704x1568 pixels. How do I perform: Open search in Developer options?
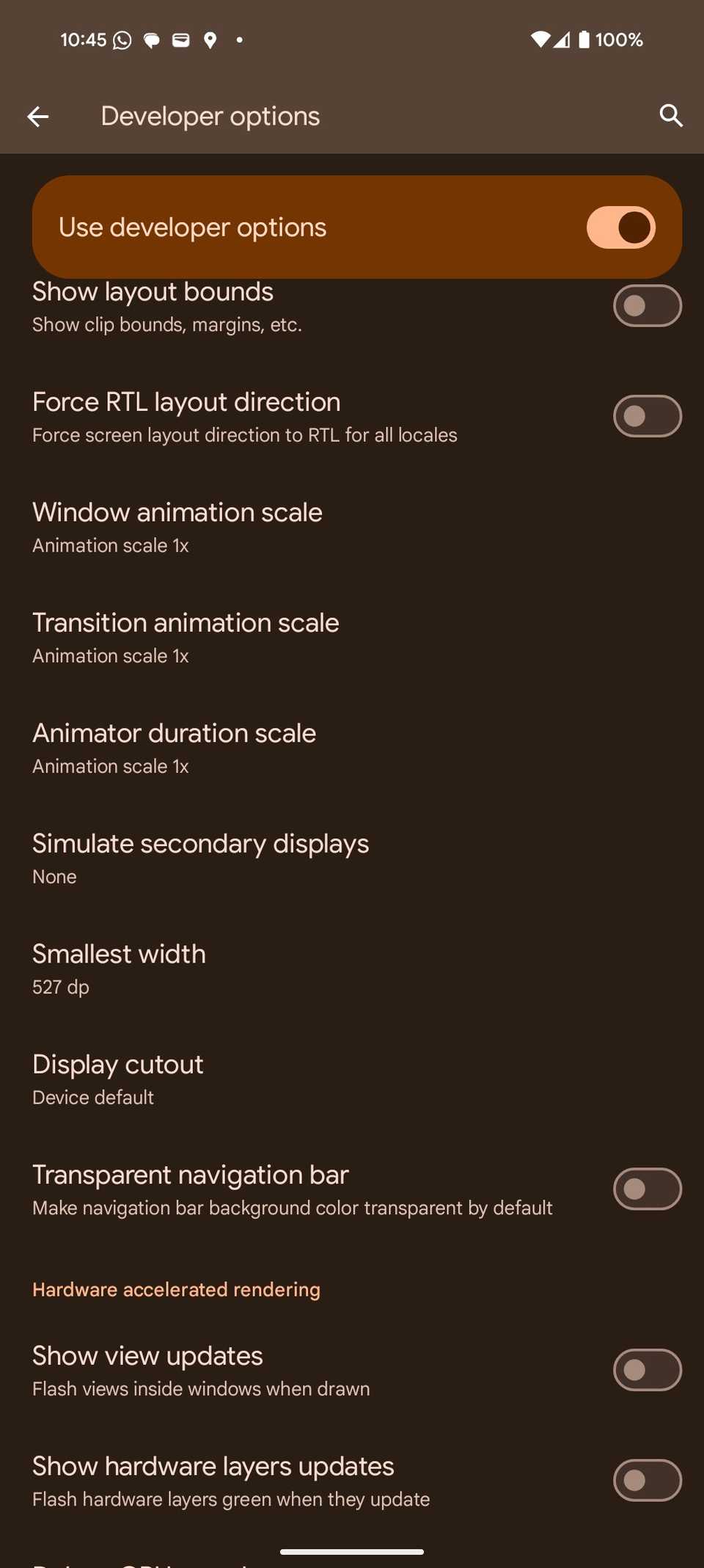point(671,116)
